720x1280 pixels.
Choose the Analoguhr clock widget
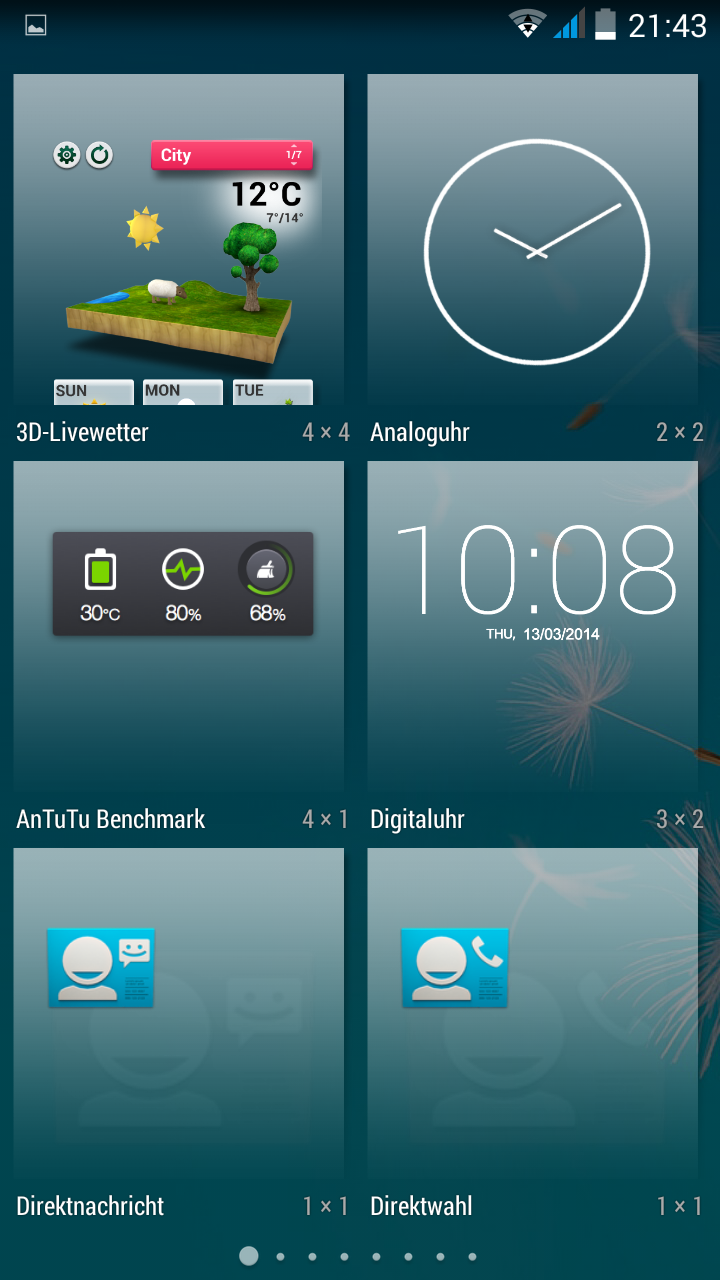click(533, 240)
